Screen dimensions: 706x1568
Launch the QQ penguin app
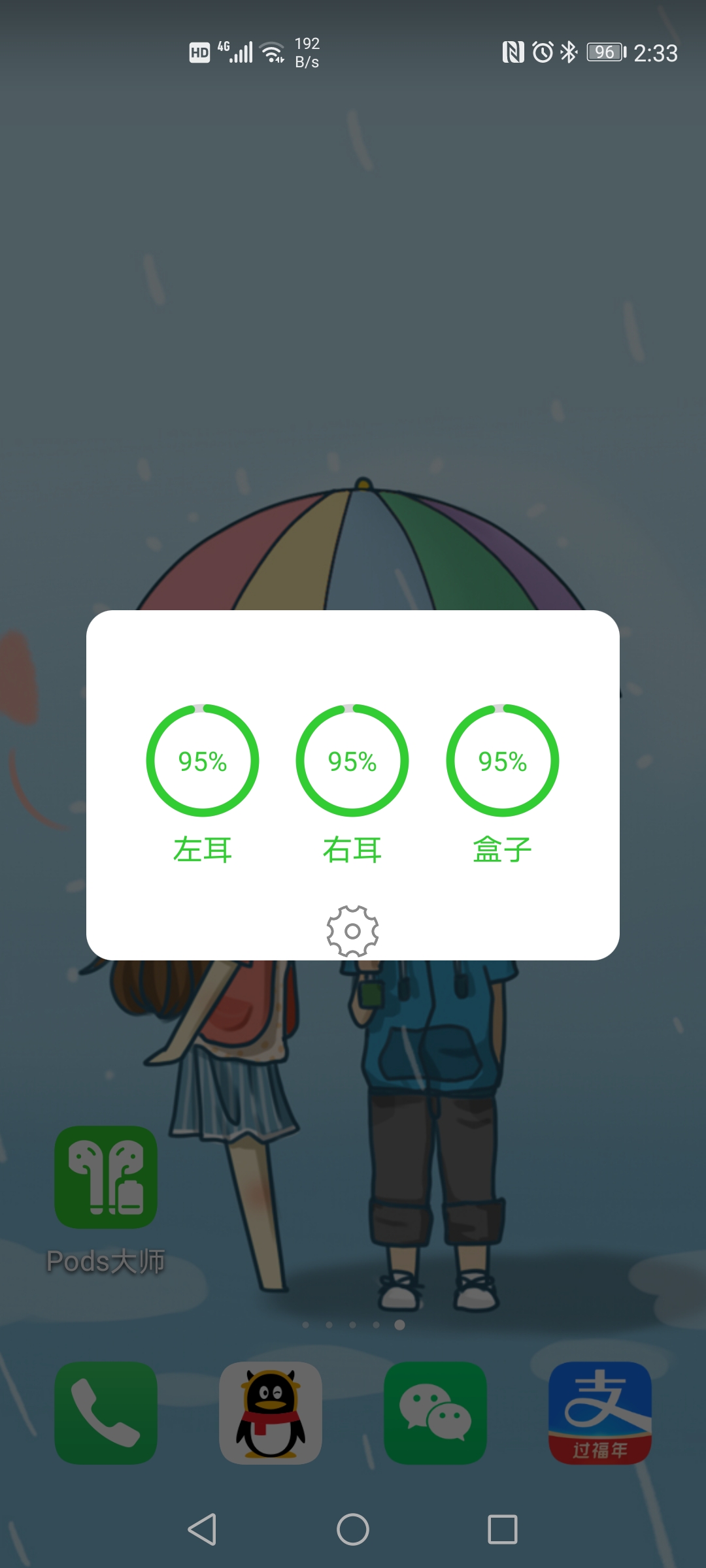(271, 1413)
